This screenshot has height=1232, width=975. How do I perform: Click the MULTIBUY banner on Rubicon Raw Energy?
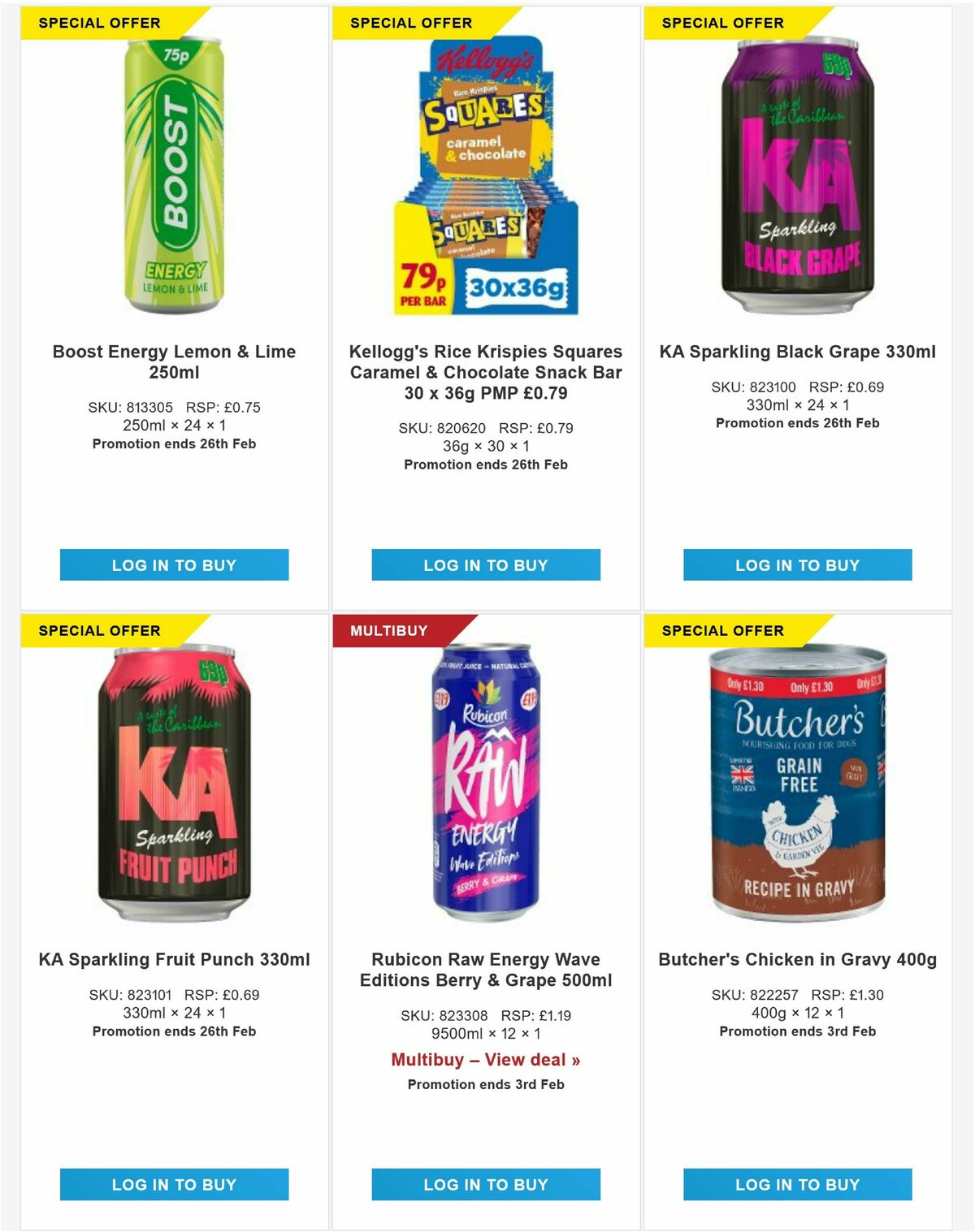coord(390,629)
